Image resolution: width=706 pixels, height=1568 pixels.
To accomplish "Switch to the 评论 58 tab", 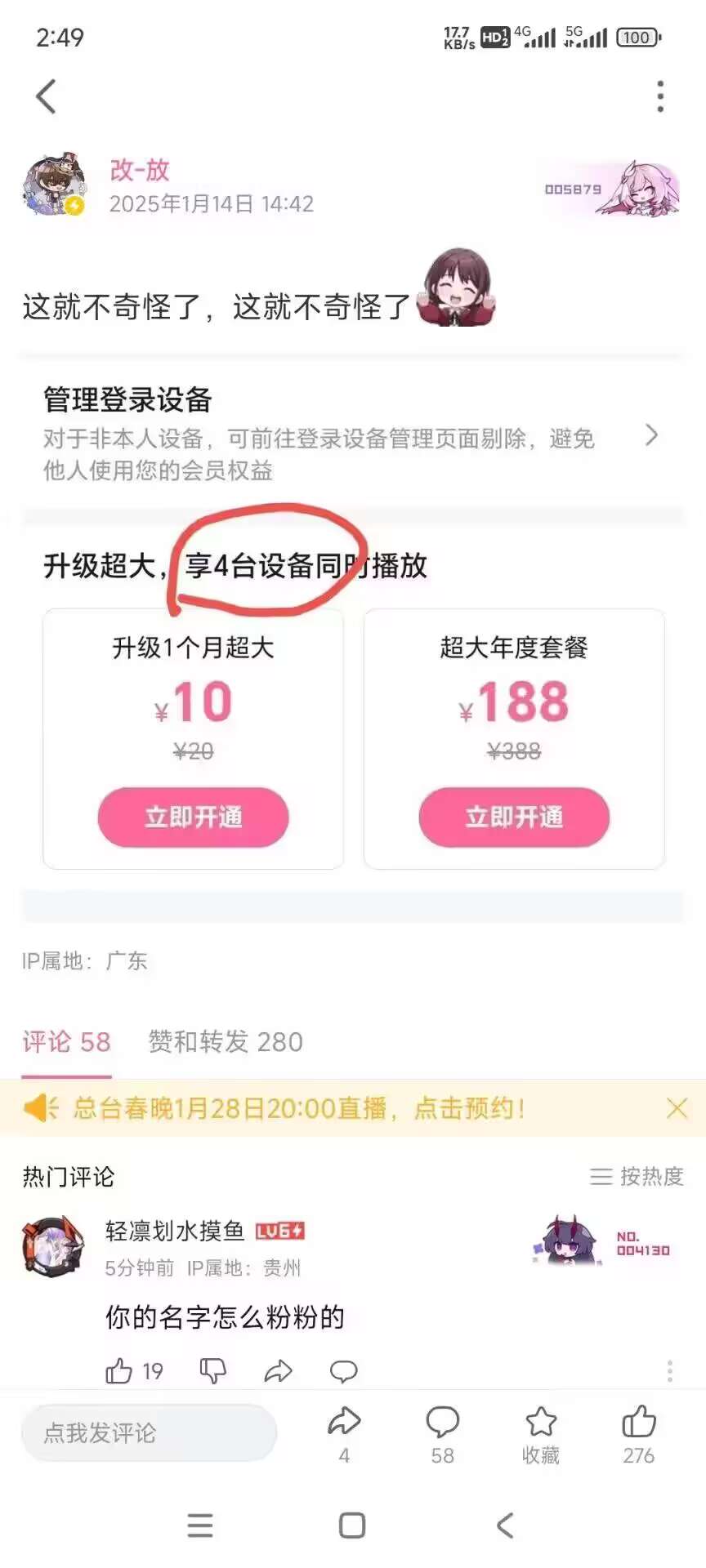I will (66, 1042).
